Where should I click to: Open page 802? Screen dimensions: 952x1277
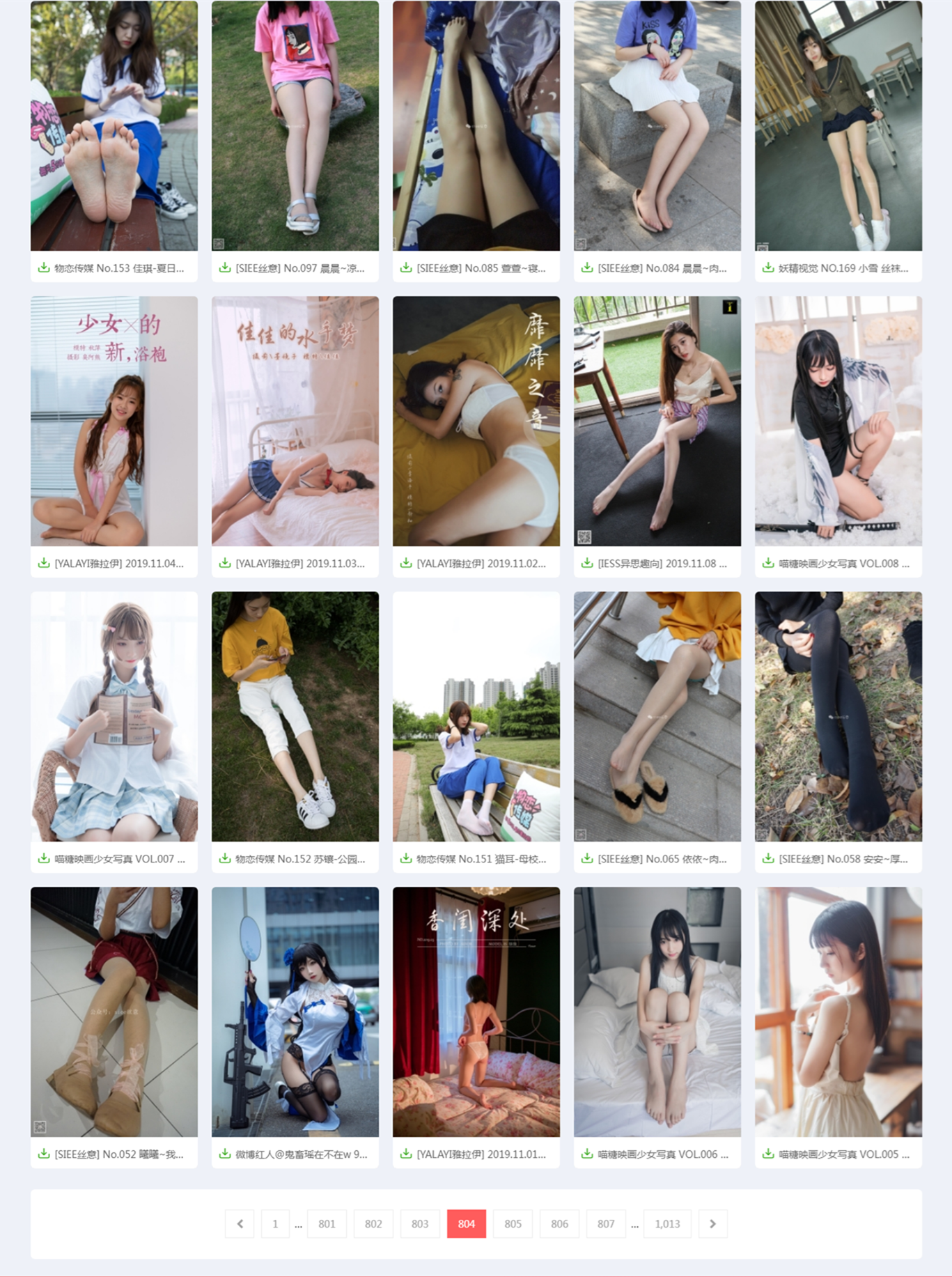(x=373, y=1223)
